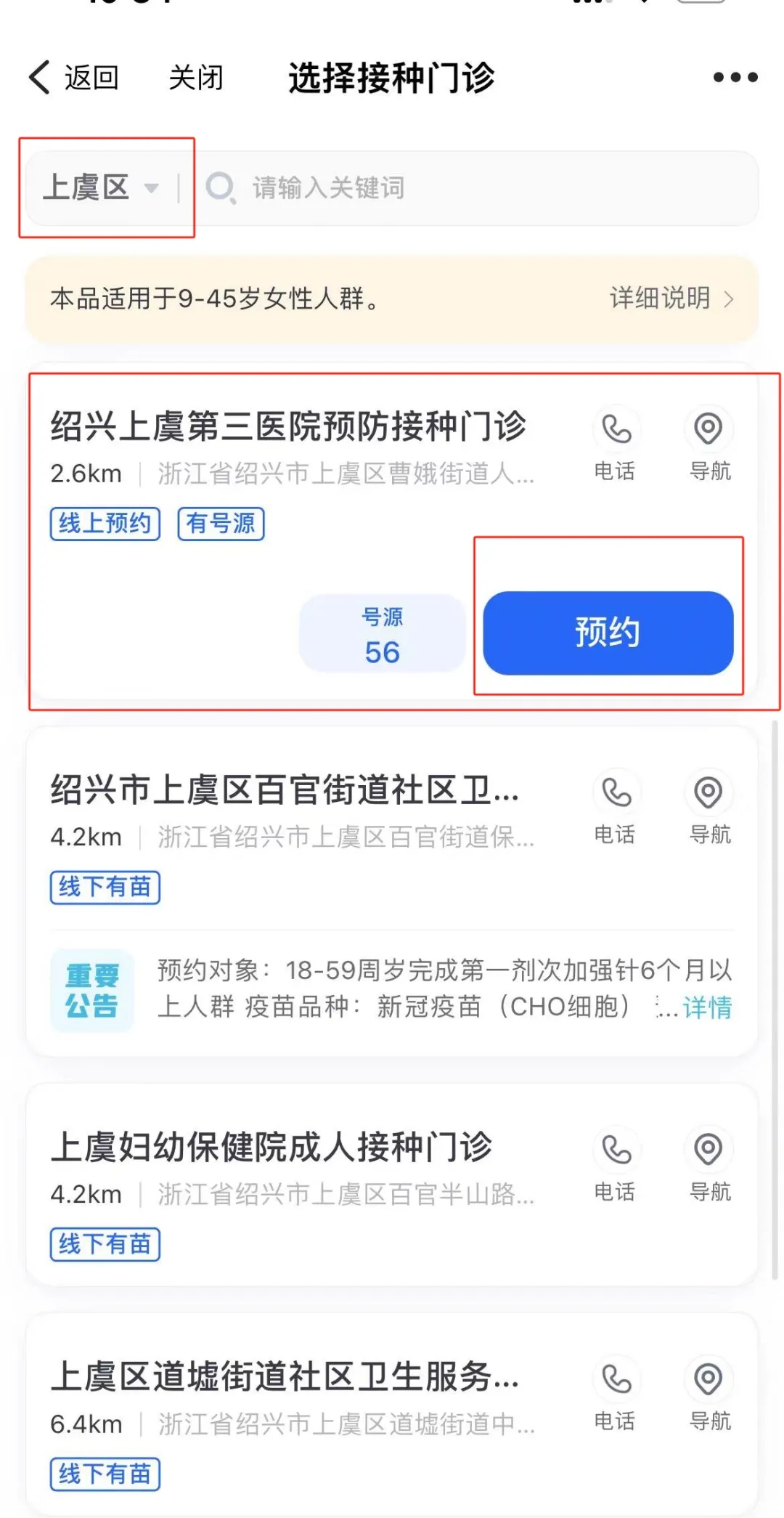Select the 关闭 menu item
This screenshot has width=784, height=1518.
coord(195,76)
